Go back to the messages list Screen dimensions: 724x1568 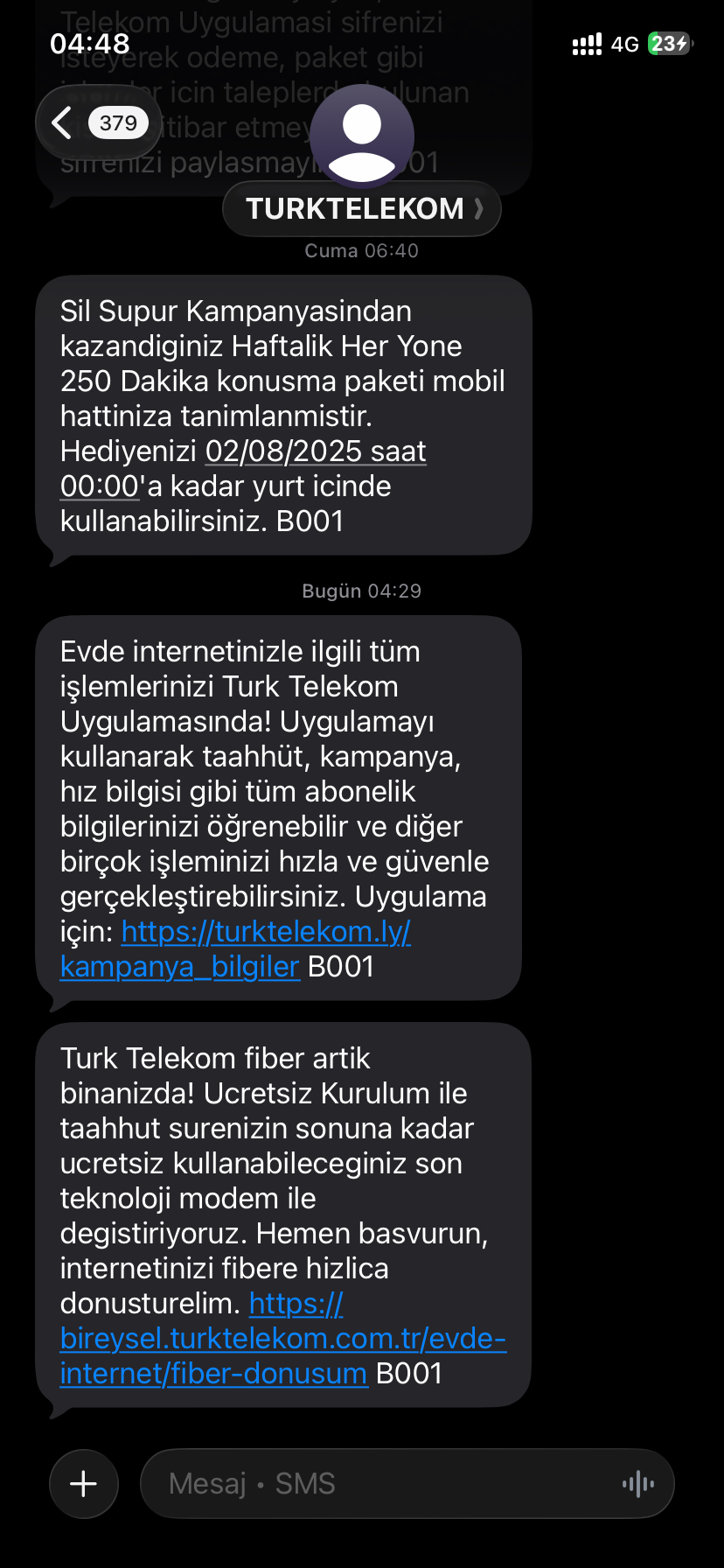click(98, 122)
